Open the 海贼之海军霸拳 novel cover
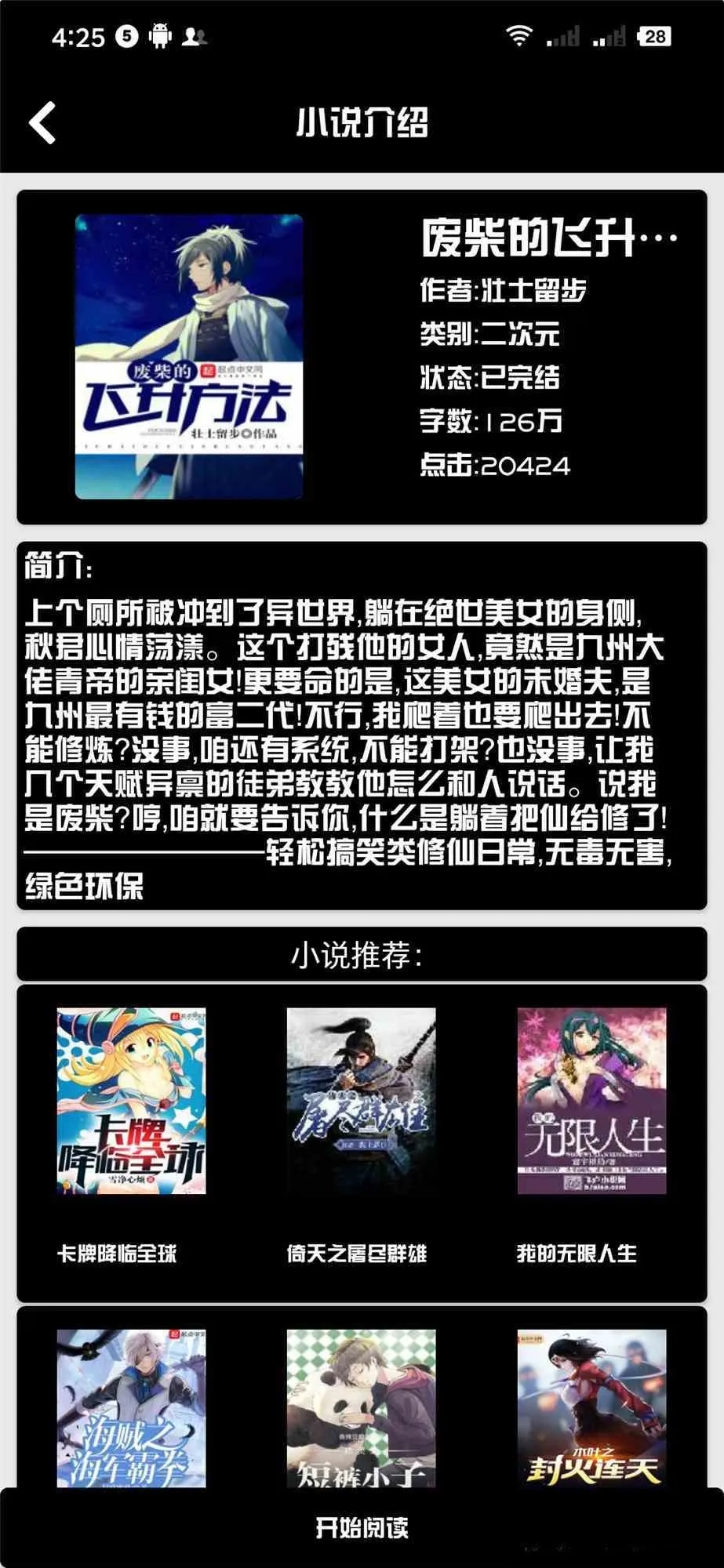 coord(131,1407)
